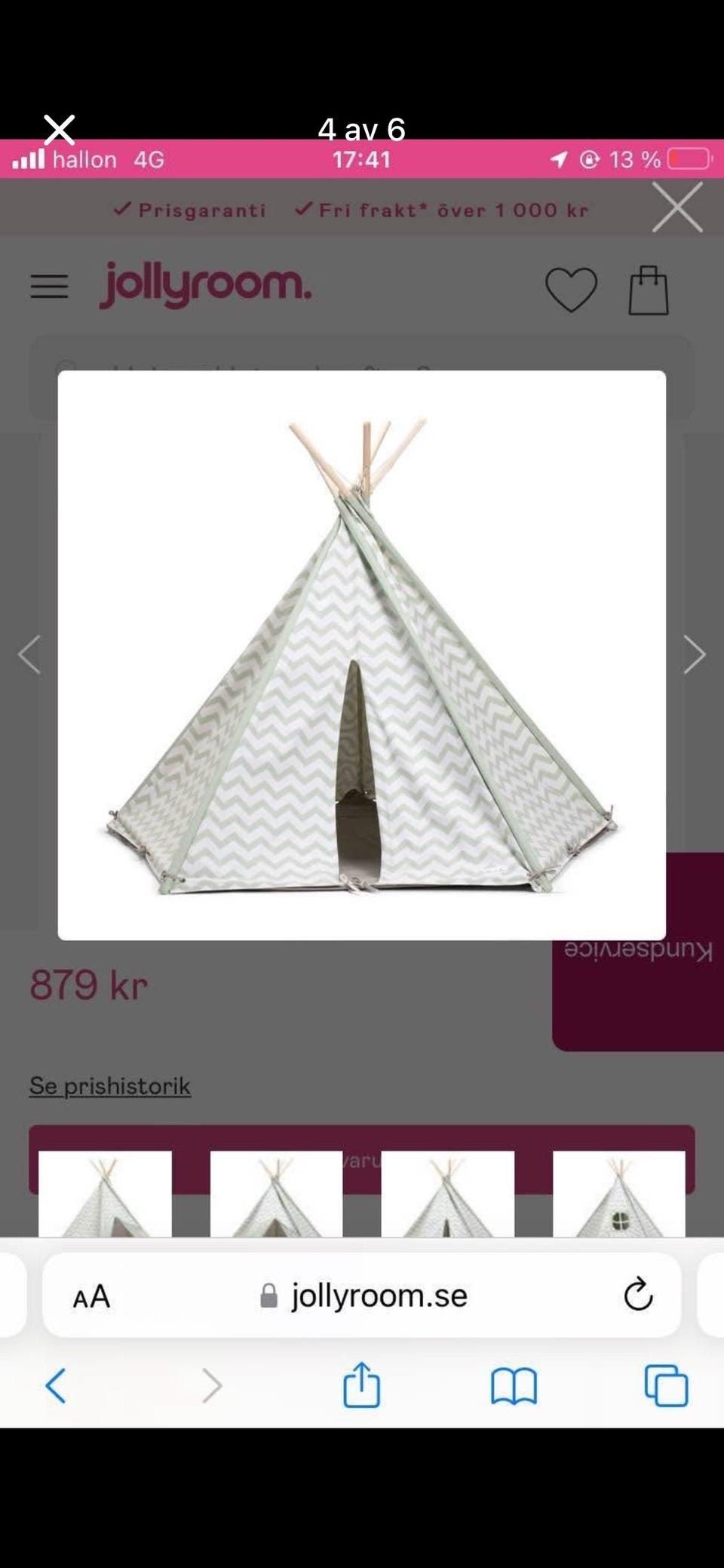Open the shopping bag
The width and height of the screenshot is (724, 1568).
(x=649, y=291)
